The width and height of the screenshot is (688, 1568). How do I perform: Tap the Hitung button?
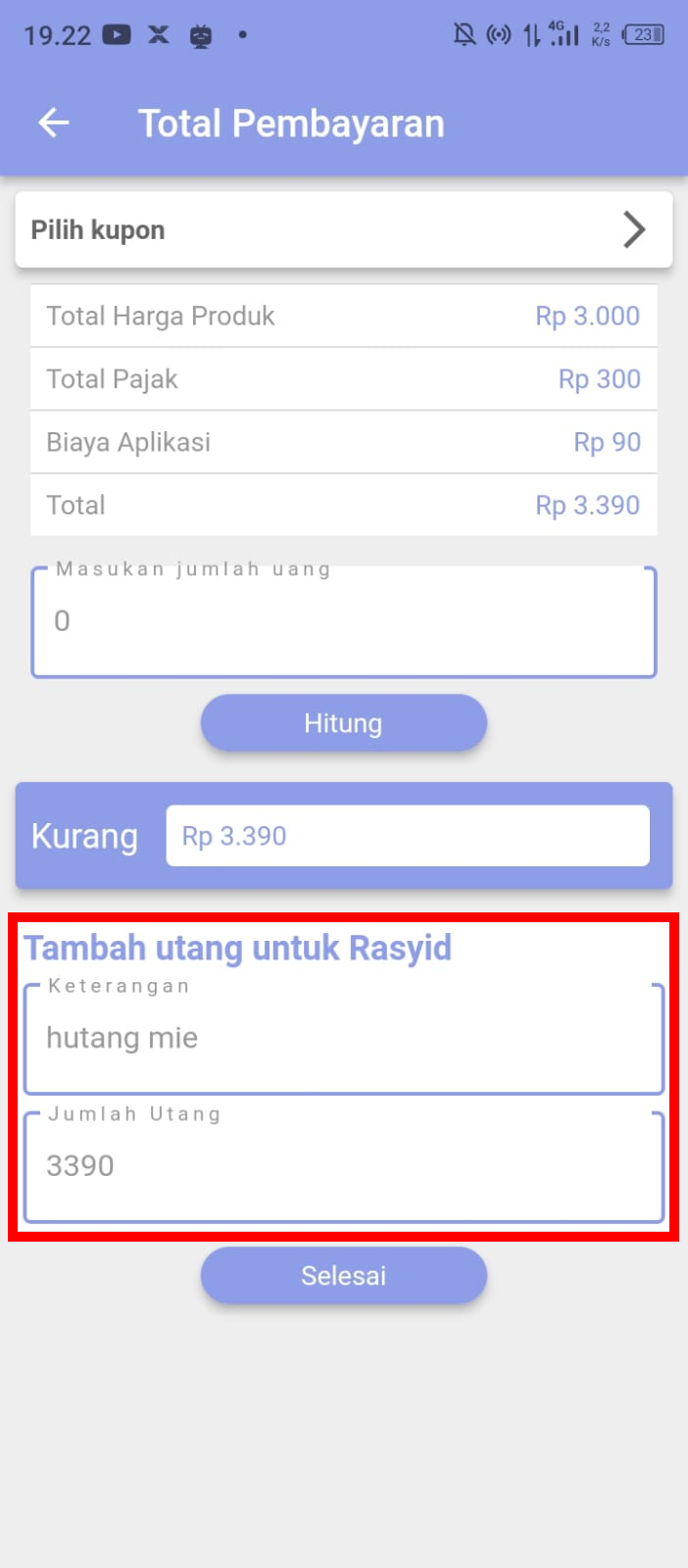(x=343, y=723)
